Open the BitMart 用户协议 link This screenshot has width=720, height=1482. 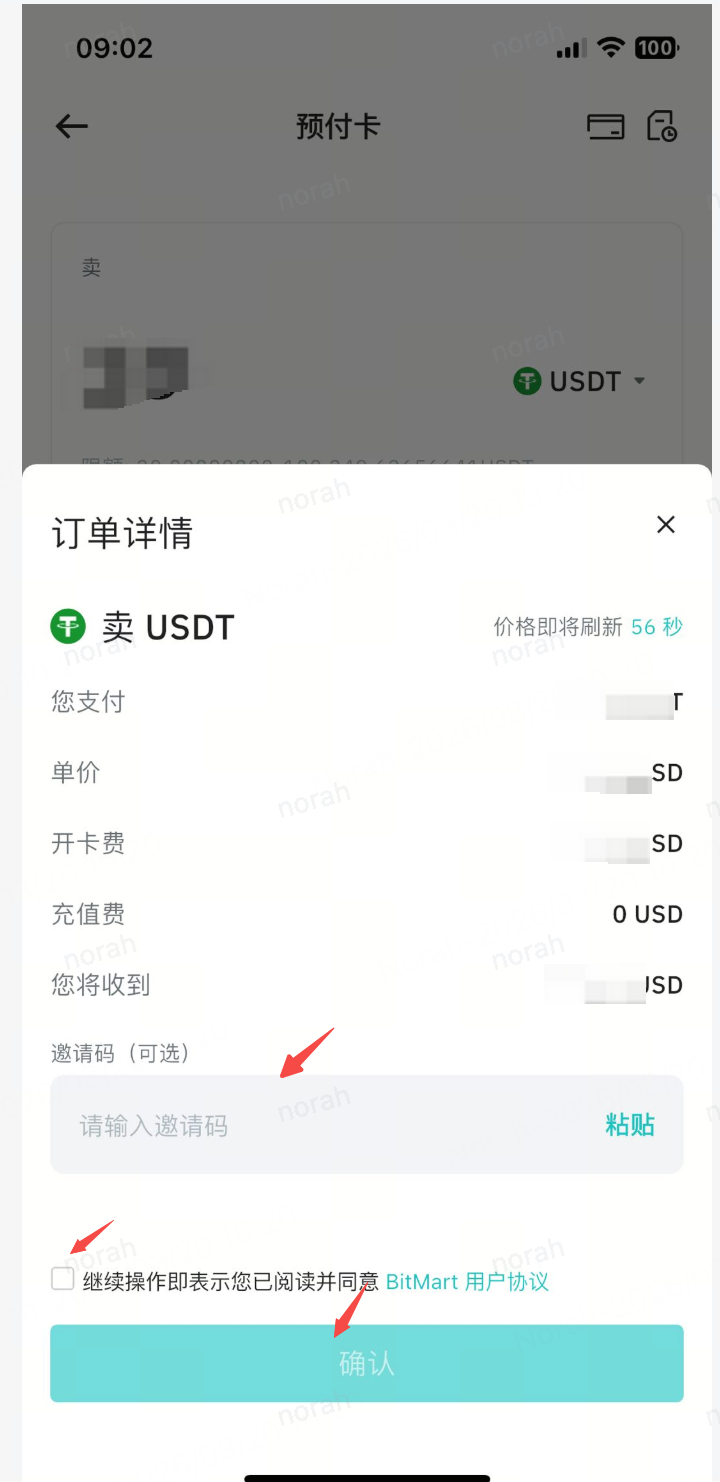pos(467,1281)
